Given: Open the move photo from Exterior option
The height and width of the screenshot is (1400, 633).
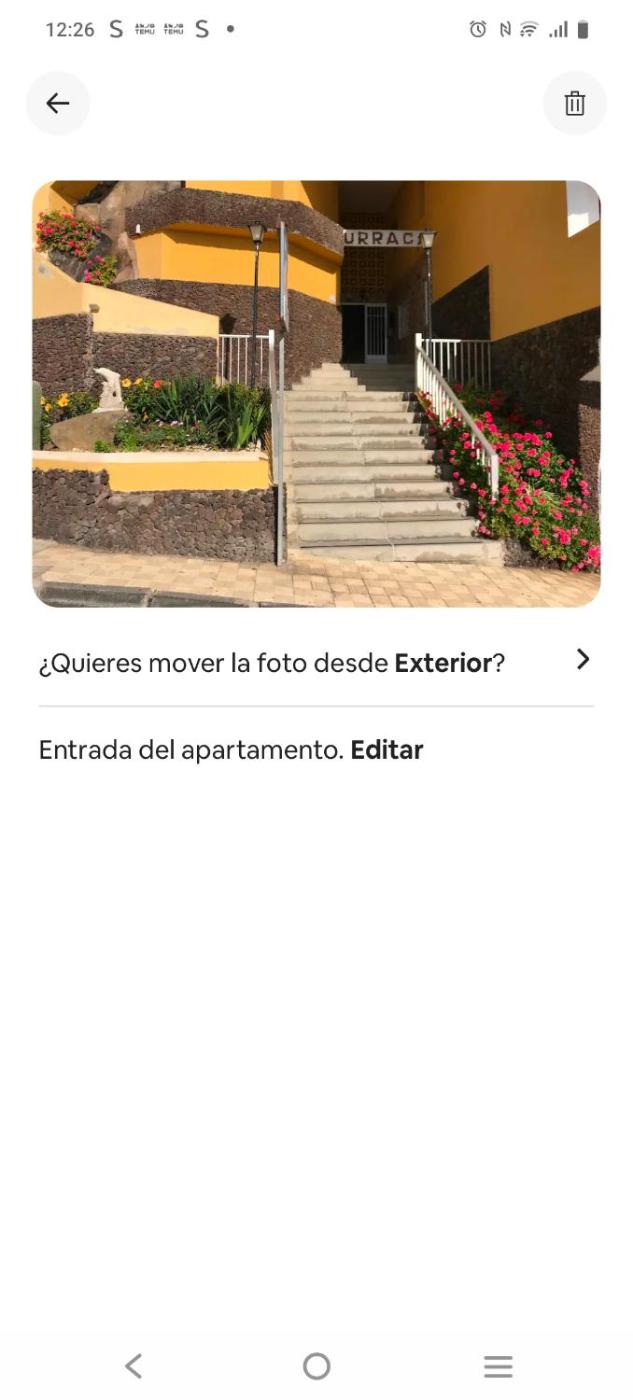Looking at the screenshot, I should point(316,662).
